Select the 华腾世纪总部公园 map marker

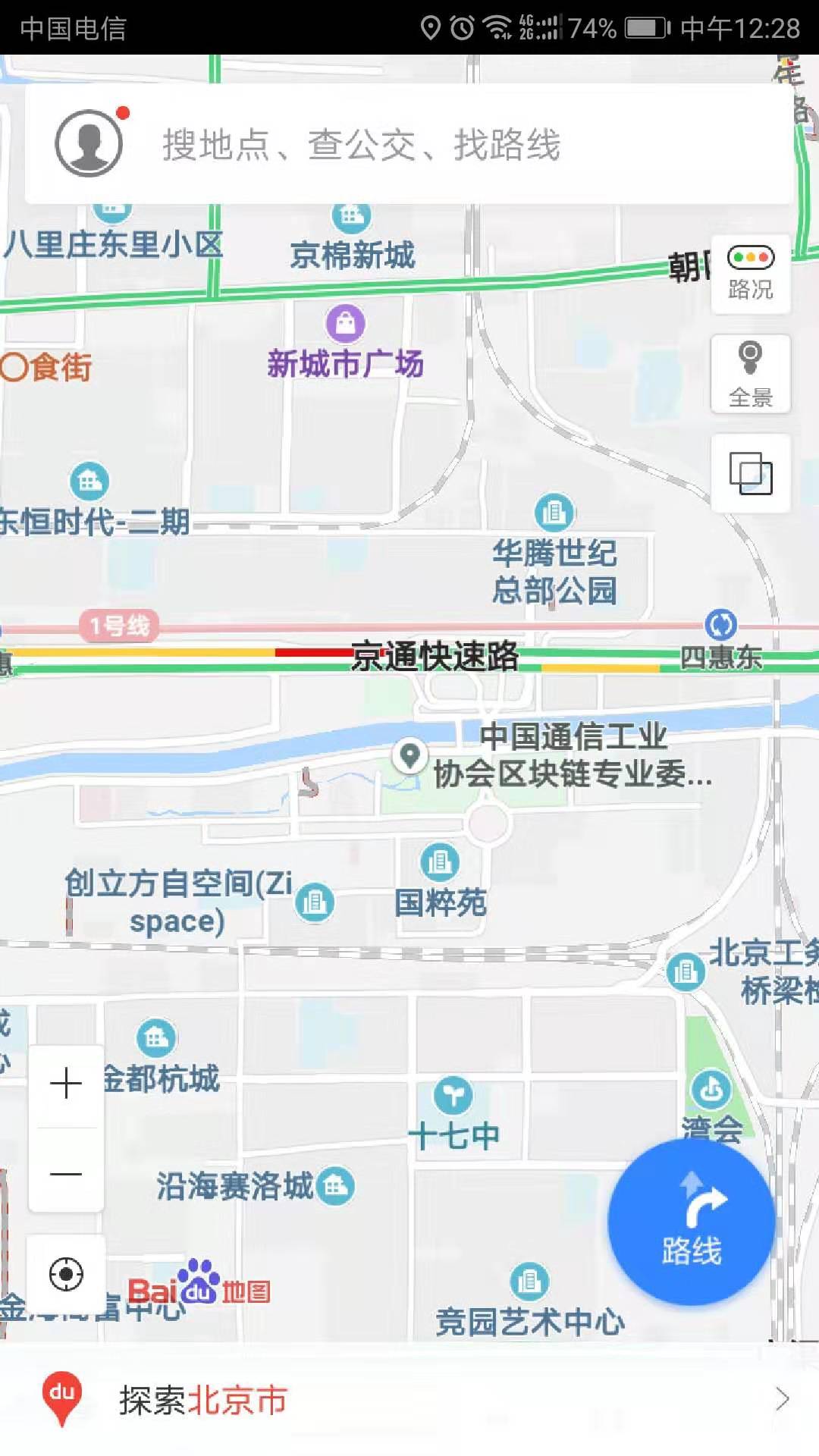click(x=554, y=513)
